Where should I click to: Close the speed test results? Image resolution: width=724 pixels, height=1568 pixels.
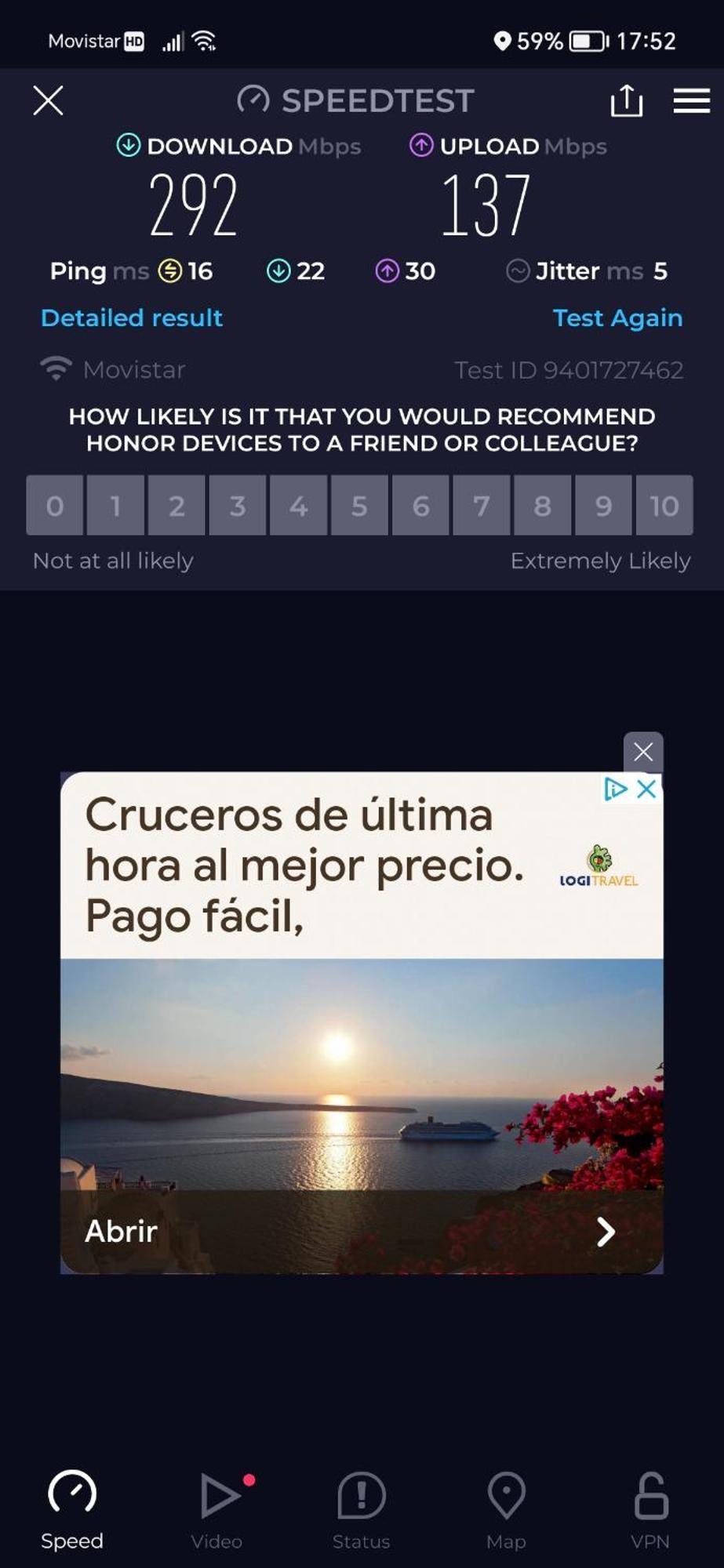tap(48, 100)
